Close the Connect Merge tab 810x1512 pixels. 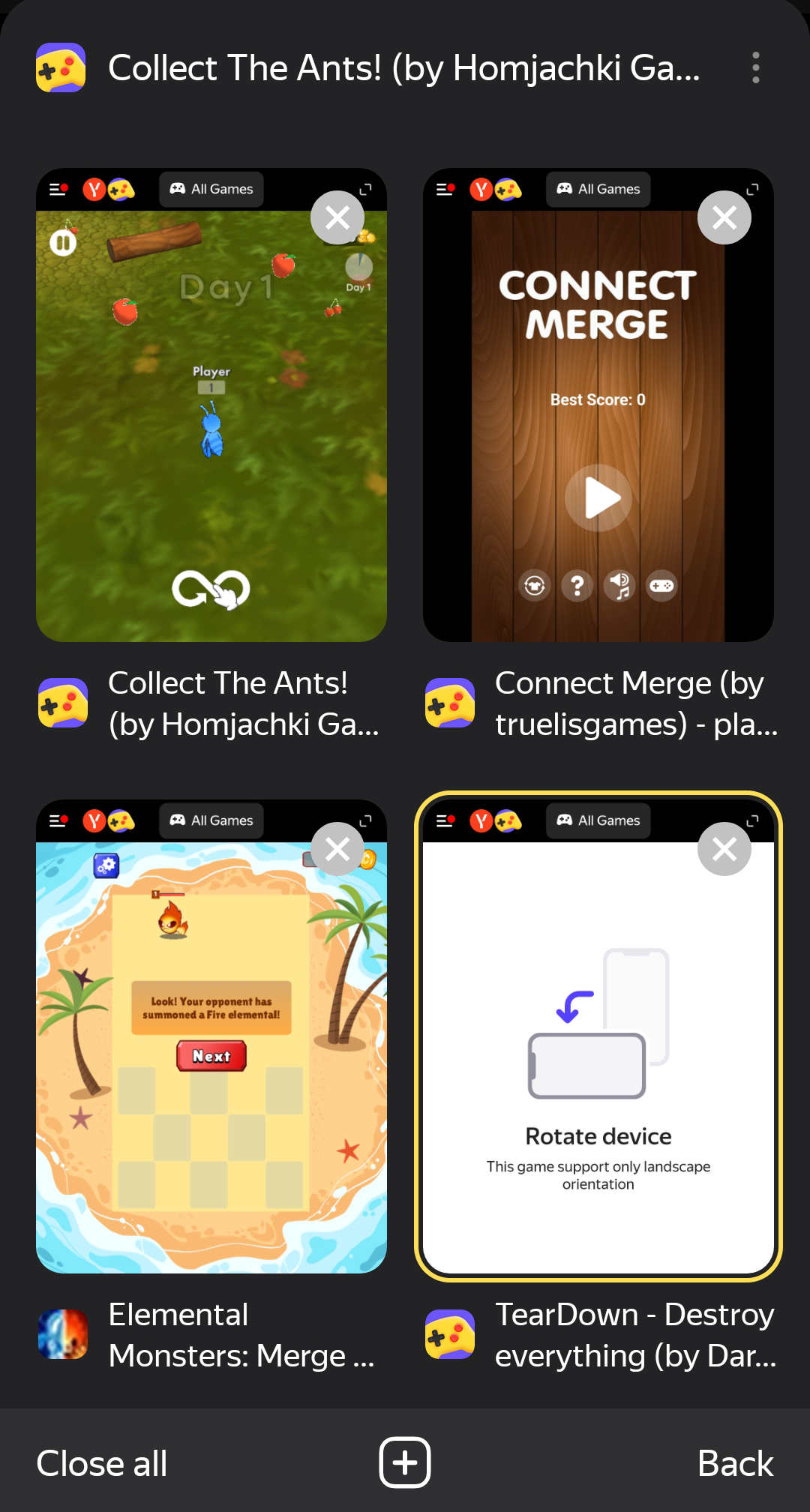tap(724, 218)
